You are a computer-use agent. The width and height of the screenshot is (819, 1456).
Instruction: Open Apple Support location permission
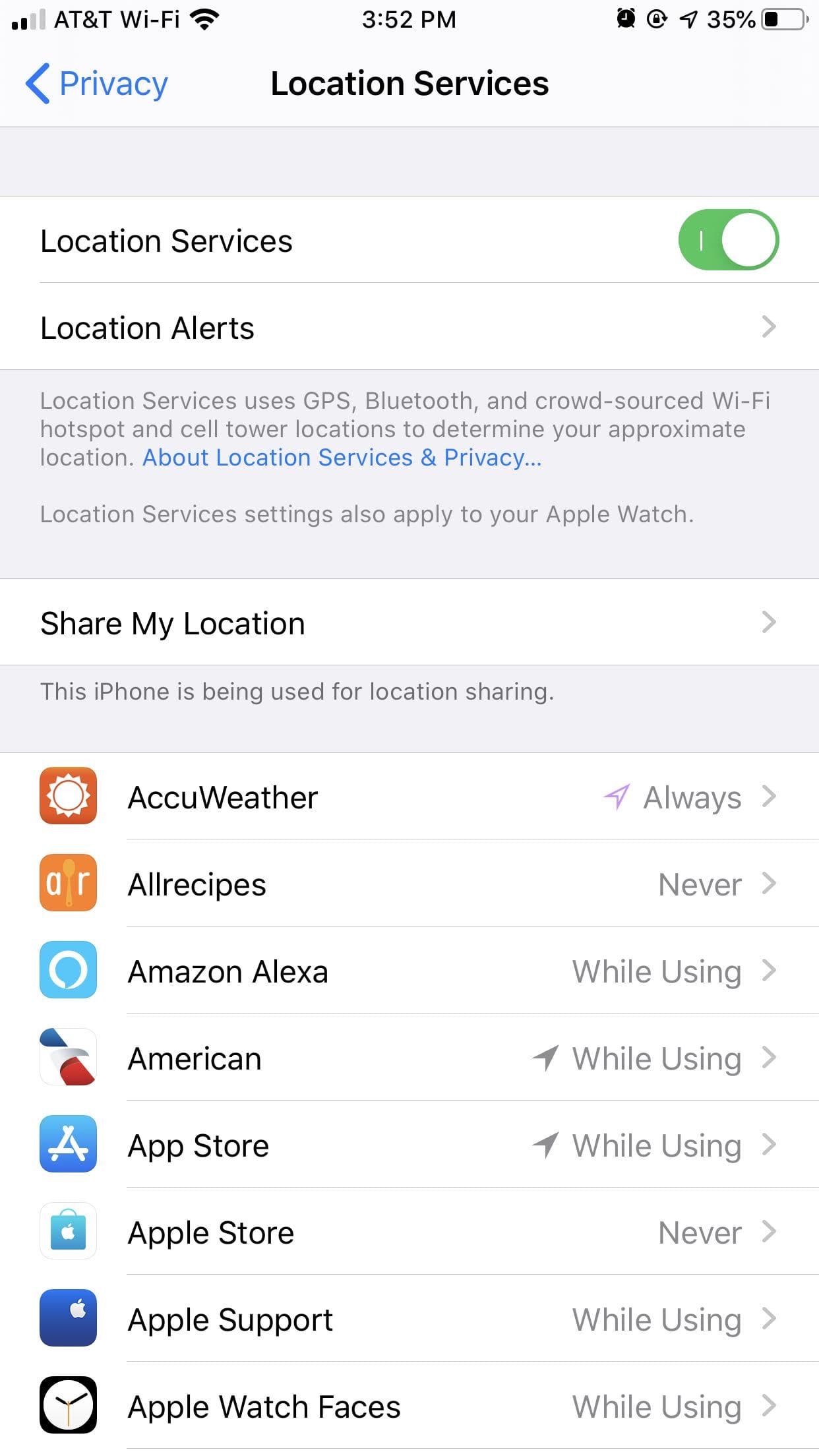(x=409, y=1319)
